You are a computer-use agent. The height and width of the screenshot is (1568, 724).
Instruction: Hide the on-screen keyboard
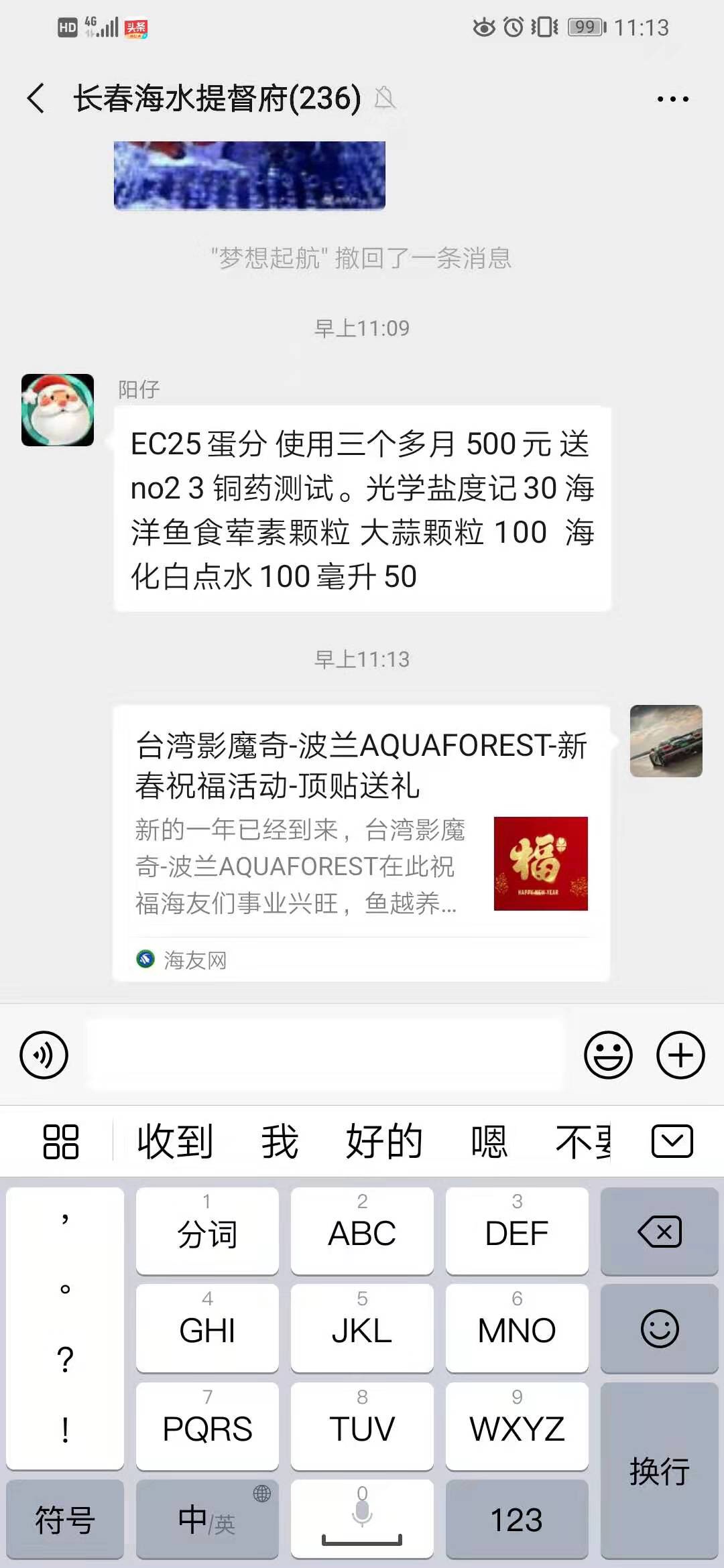pos(672,1142)
